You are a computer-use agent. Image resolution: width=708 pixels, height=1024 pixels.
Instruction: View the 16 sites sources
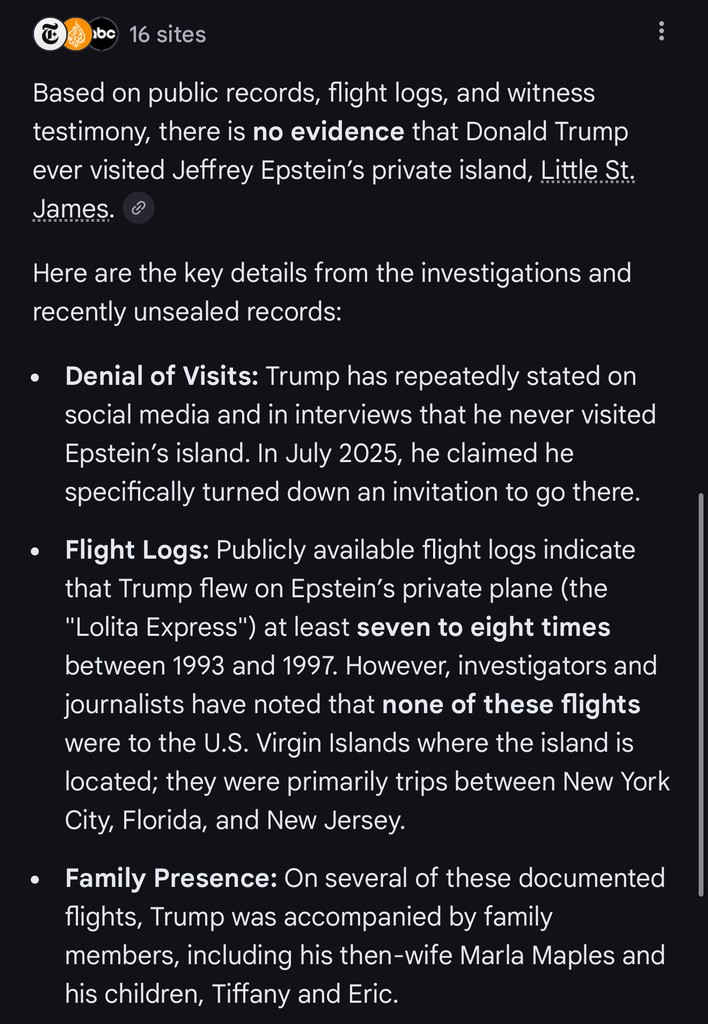coord(167,34)
